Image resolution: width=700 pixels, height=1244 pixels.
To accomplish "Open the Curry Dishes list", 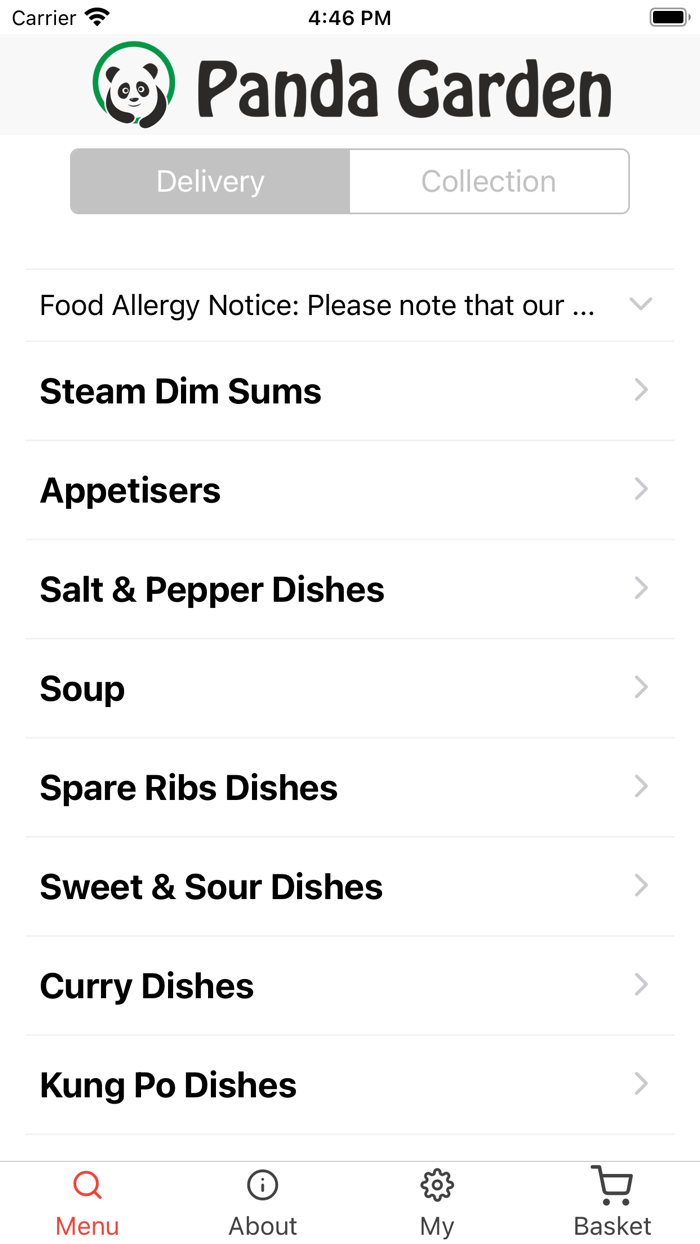I will pyautogui.click(x=349, y=985).
